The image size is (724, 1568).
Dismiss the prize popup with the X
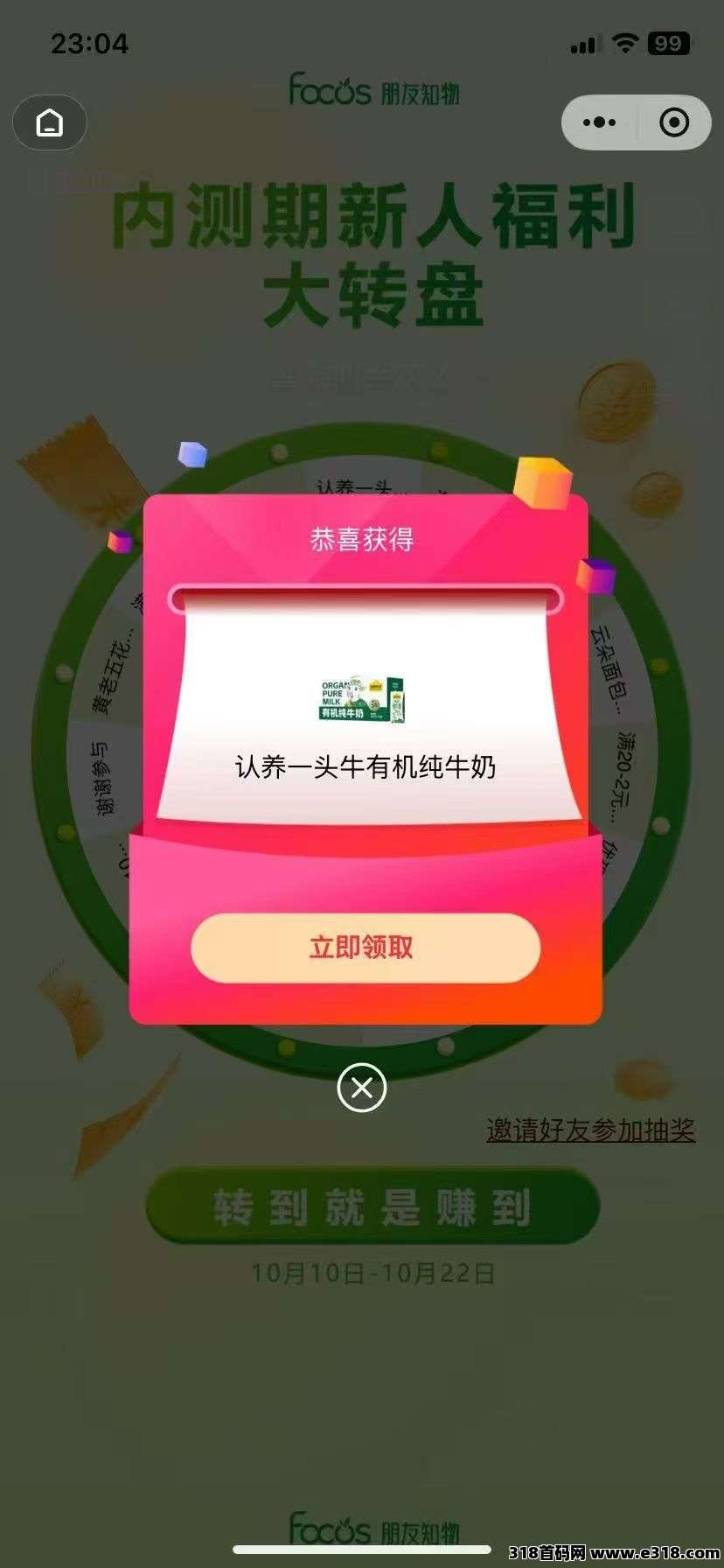[x=361, y=1088]
